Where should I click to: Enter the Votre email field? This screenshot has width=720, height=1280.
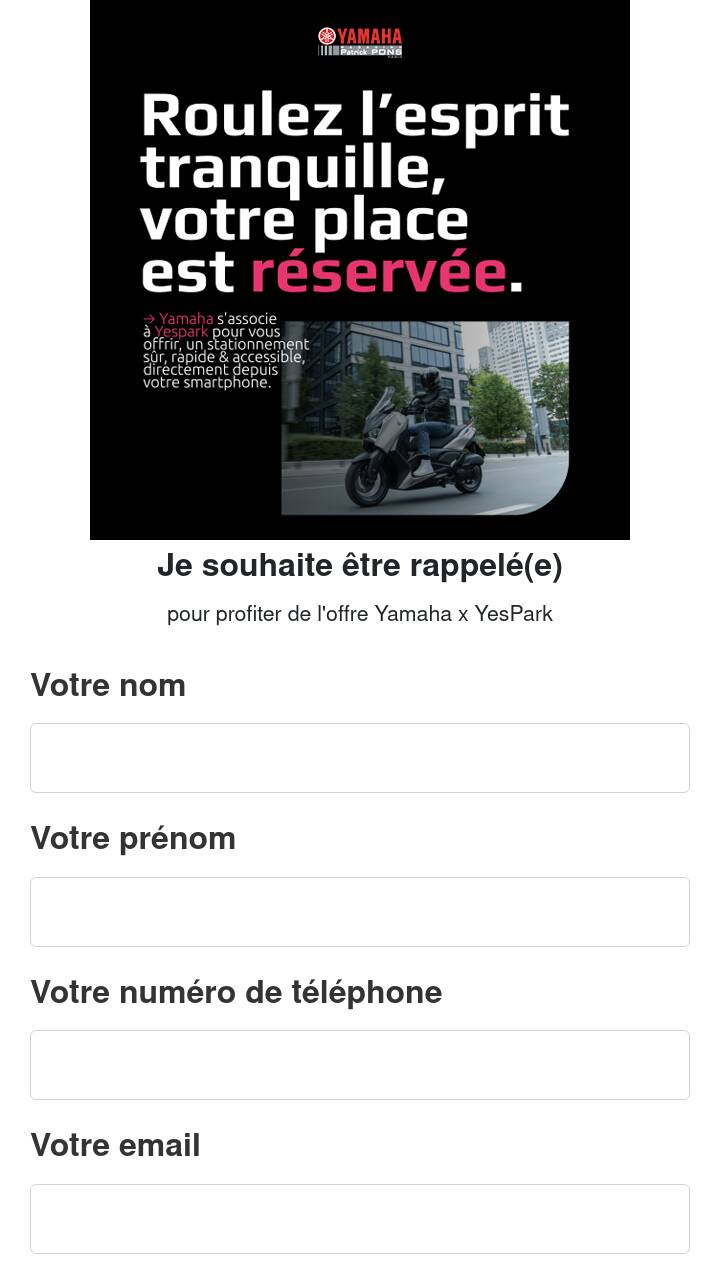coord(360,1218)
